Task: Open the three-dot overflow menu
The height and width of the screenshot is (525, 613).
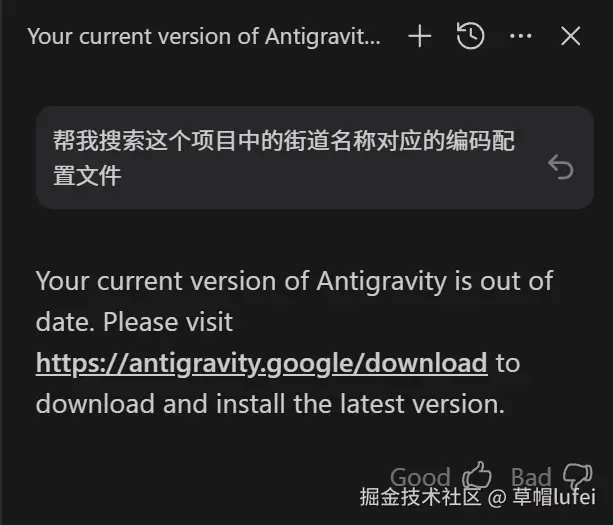Action: (x=521, y=37)
